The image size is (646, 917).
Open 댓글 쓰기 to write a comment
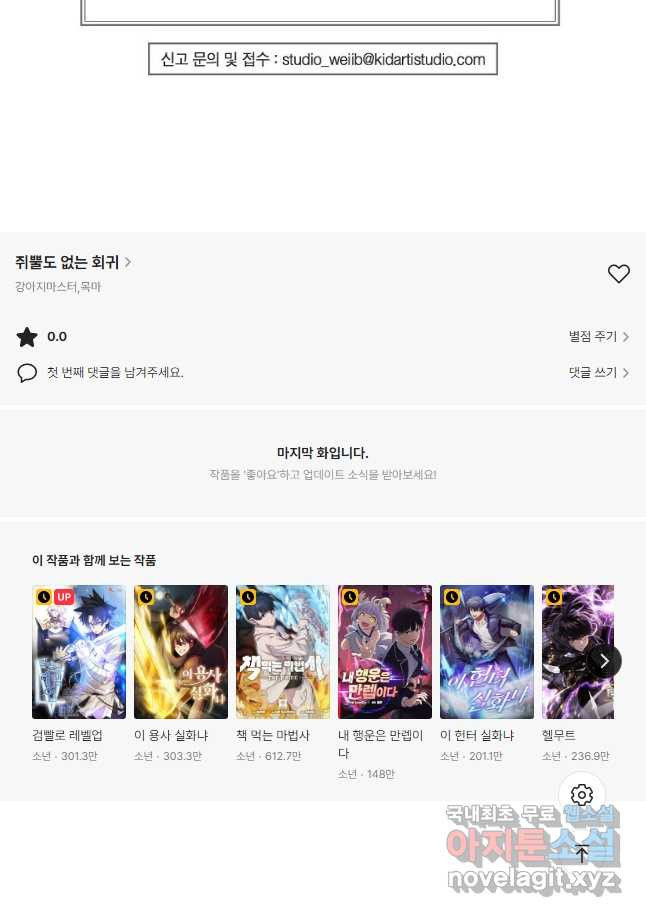(598, 373)
